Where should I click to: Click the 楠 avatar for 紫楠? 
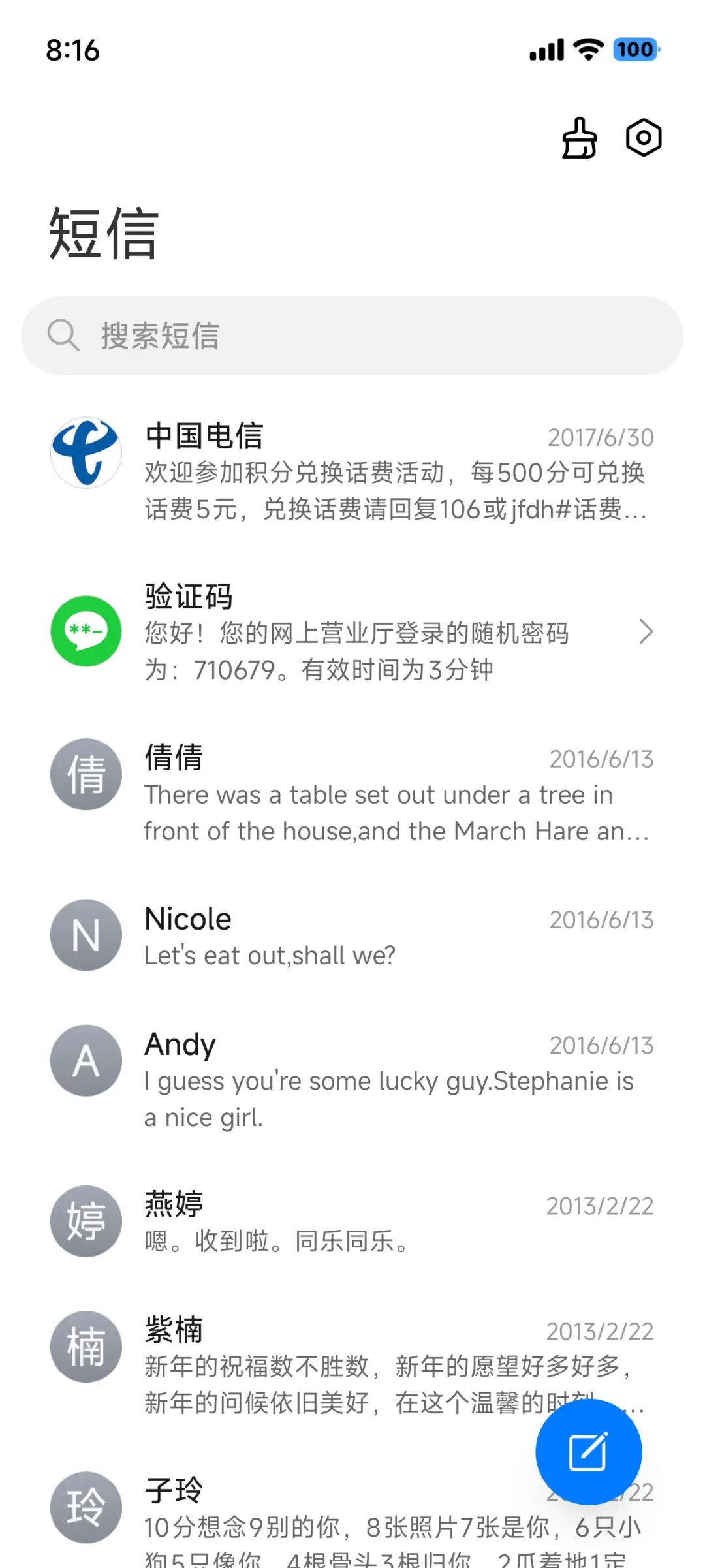(x=86, y=1348)
